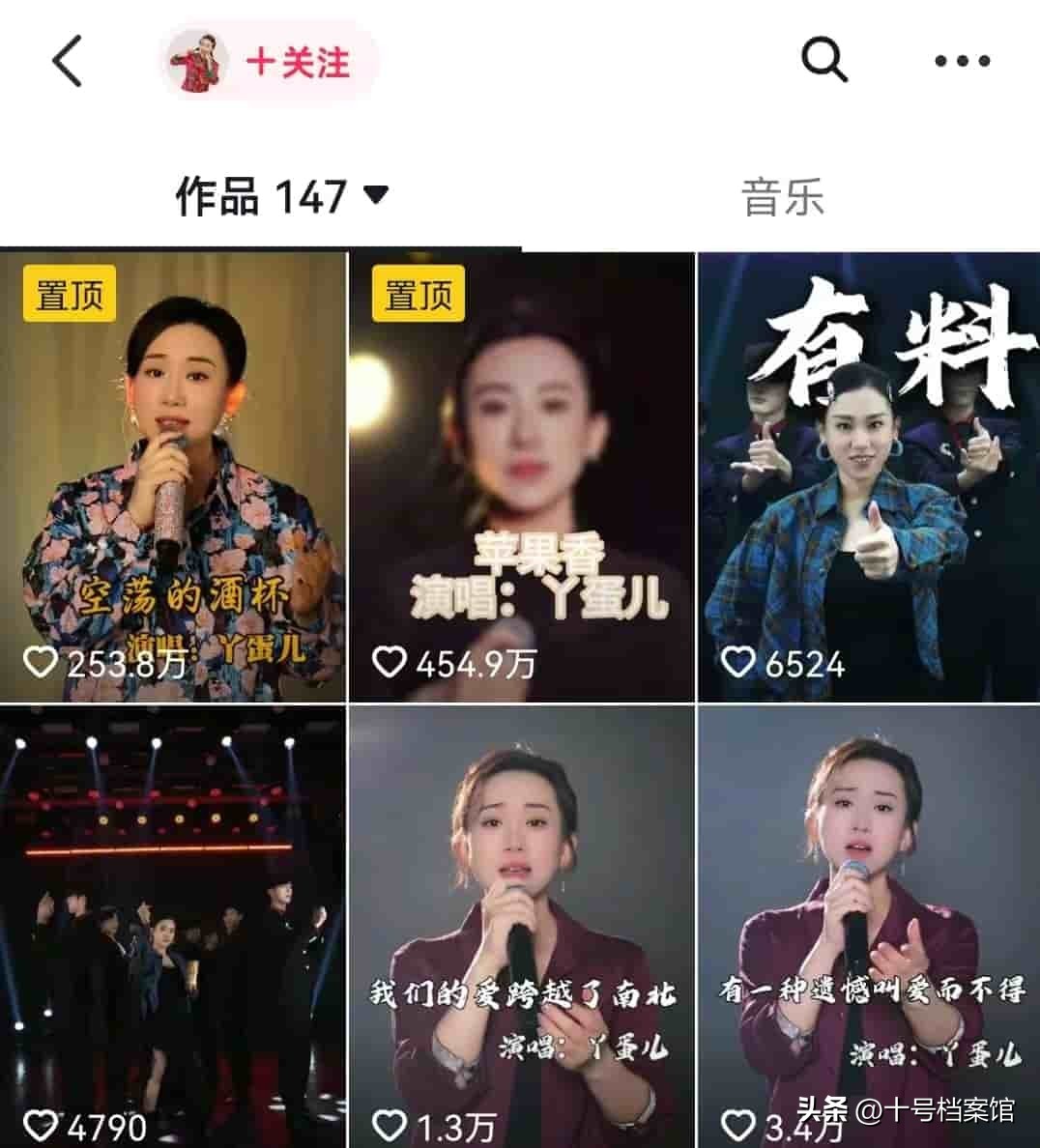Screen dimensions: 1040x1148
Task: Play the video 我们的爱跨越了南北
Action: 521,926
